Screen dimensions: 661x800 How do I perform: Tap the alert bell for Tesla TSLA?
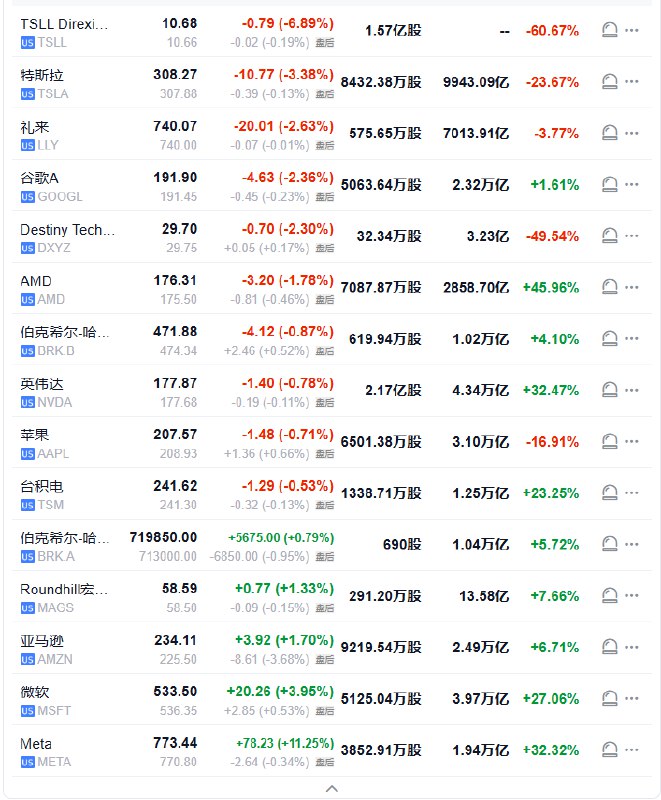[609, 82]
